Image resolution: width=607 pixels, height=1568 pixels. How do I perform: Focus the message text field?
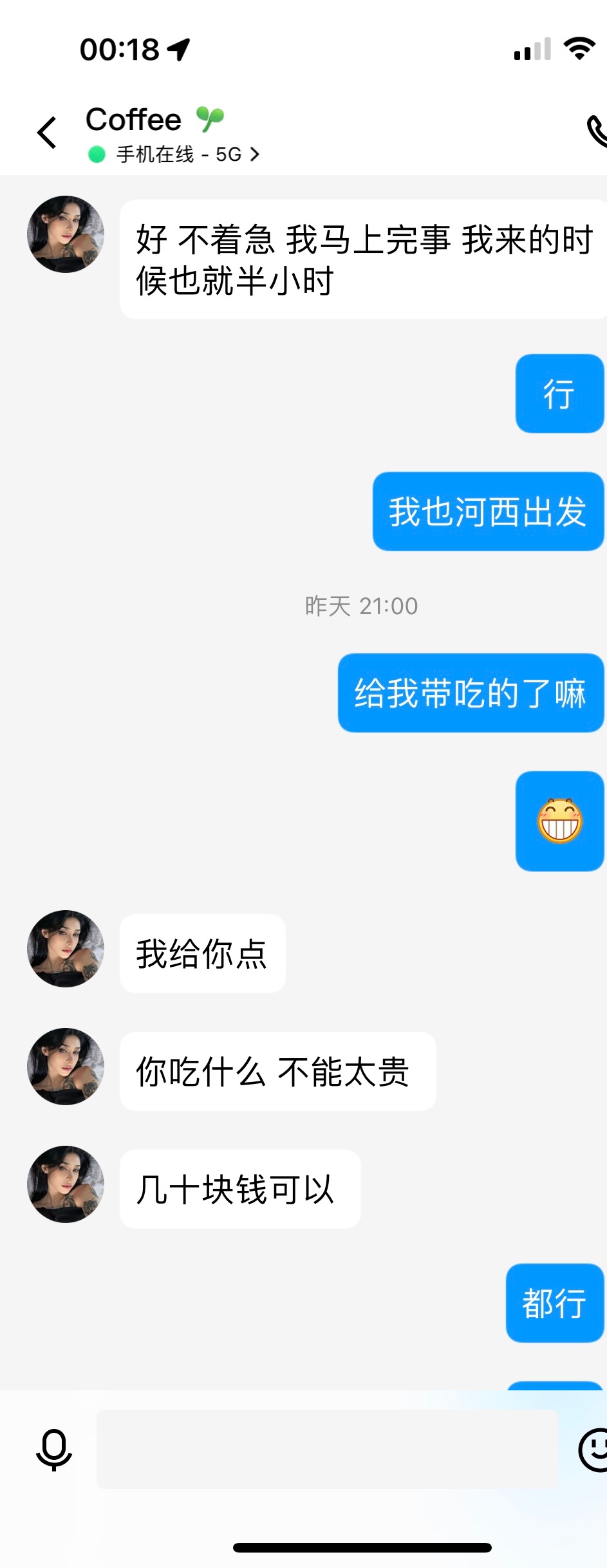tap(327, 1450)
